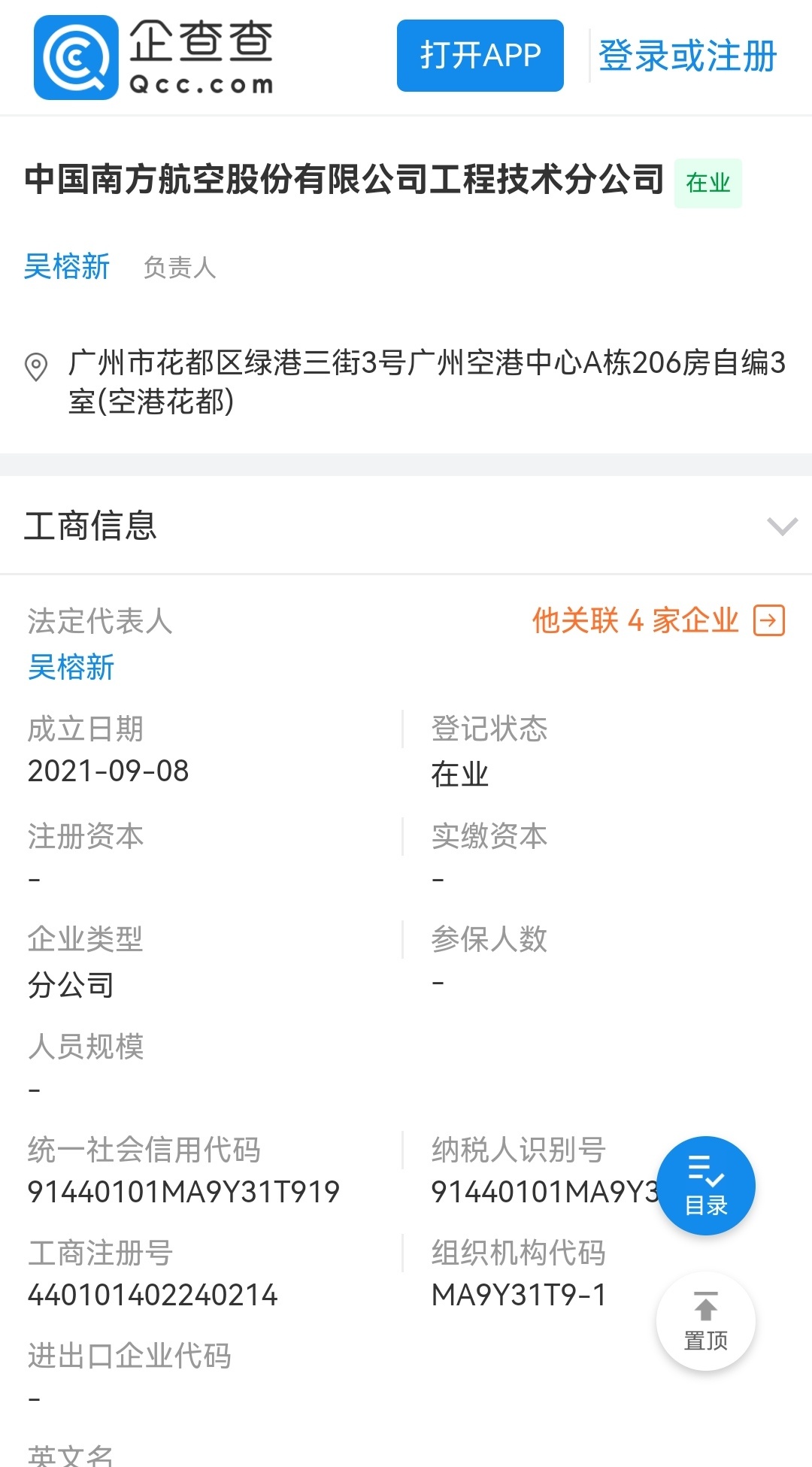Open legal representative 吴榕新 under 法定代表人

click(71, 667)
